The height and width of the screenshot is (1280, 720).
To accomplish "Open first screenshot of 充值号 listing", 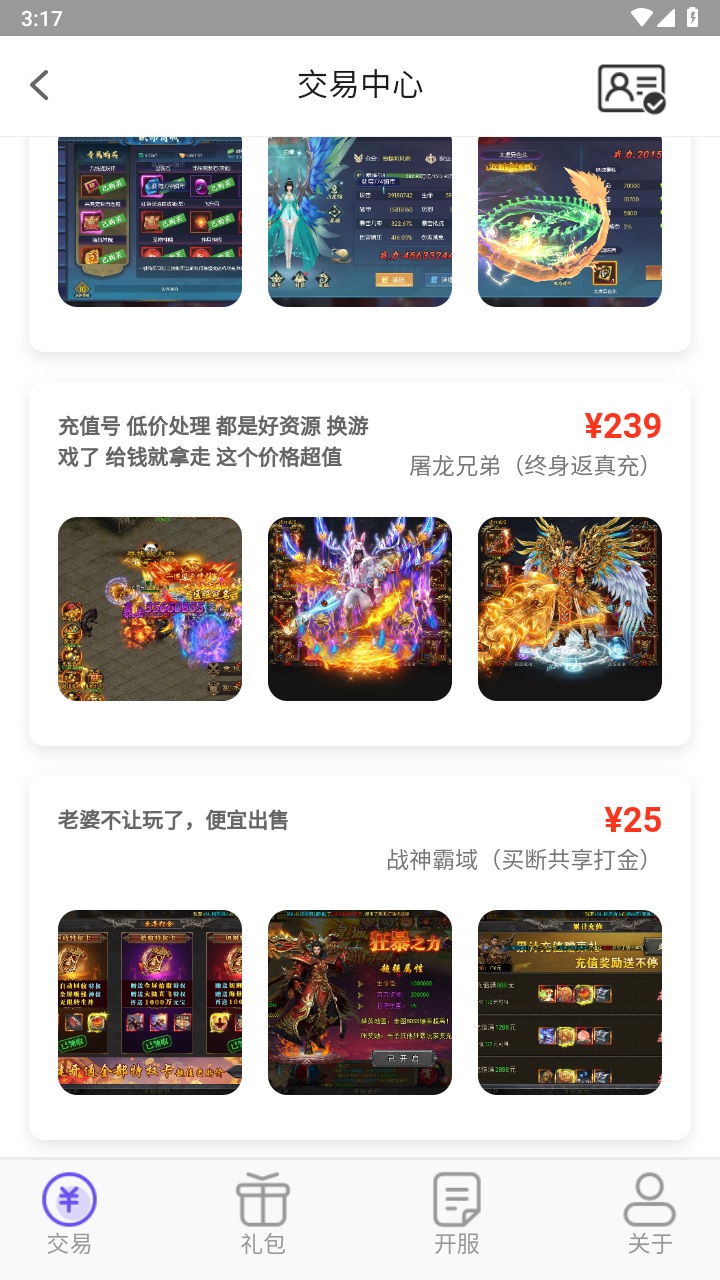I will pyautogui.click(x=149, y=608).
